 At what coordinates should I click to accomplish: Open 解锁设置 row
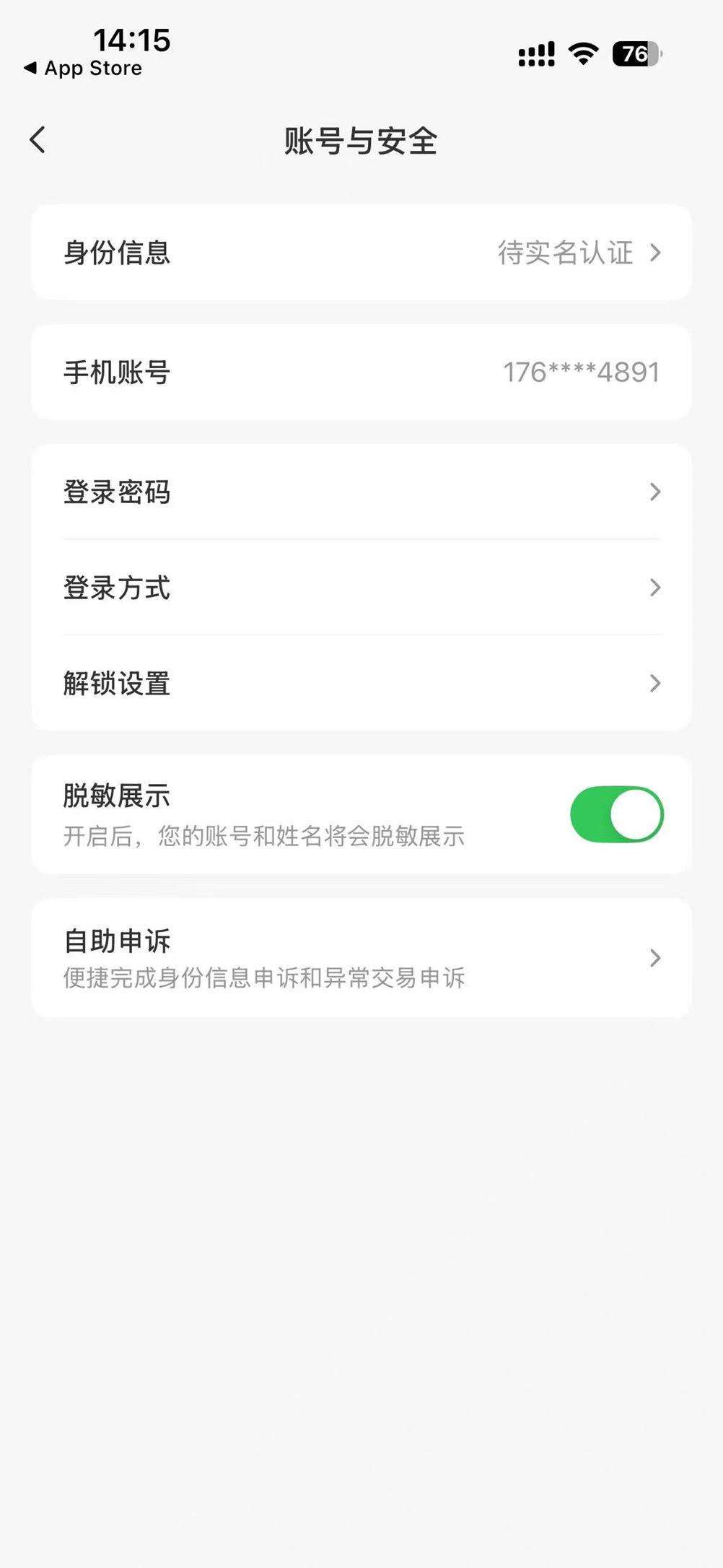click(361, 683)
